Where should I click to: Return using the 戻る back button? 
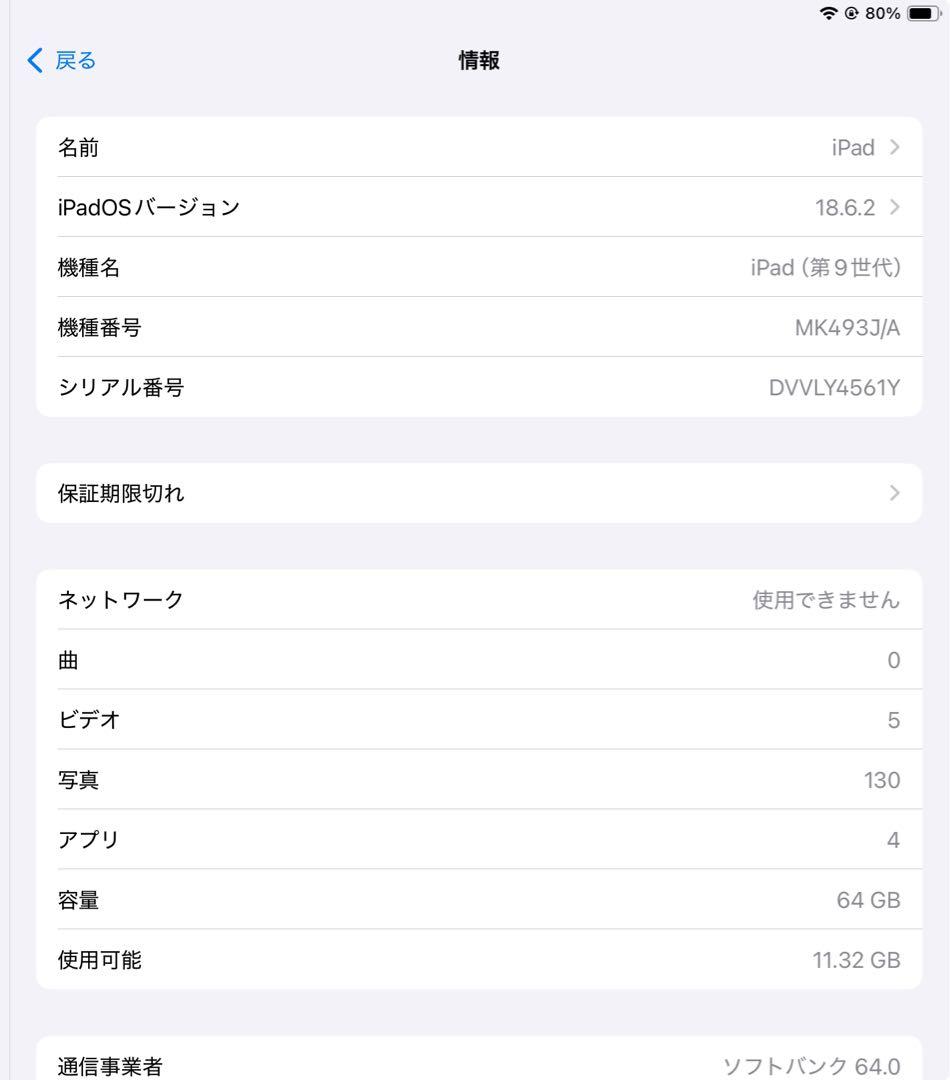click(60, 60)
